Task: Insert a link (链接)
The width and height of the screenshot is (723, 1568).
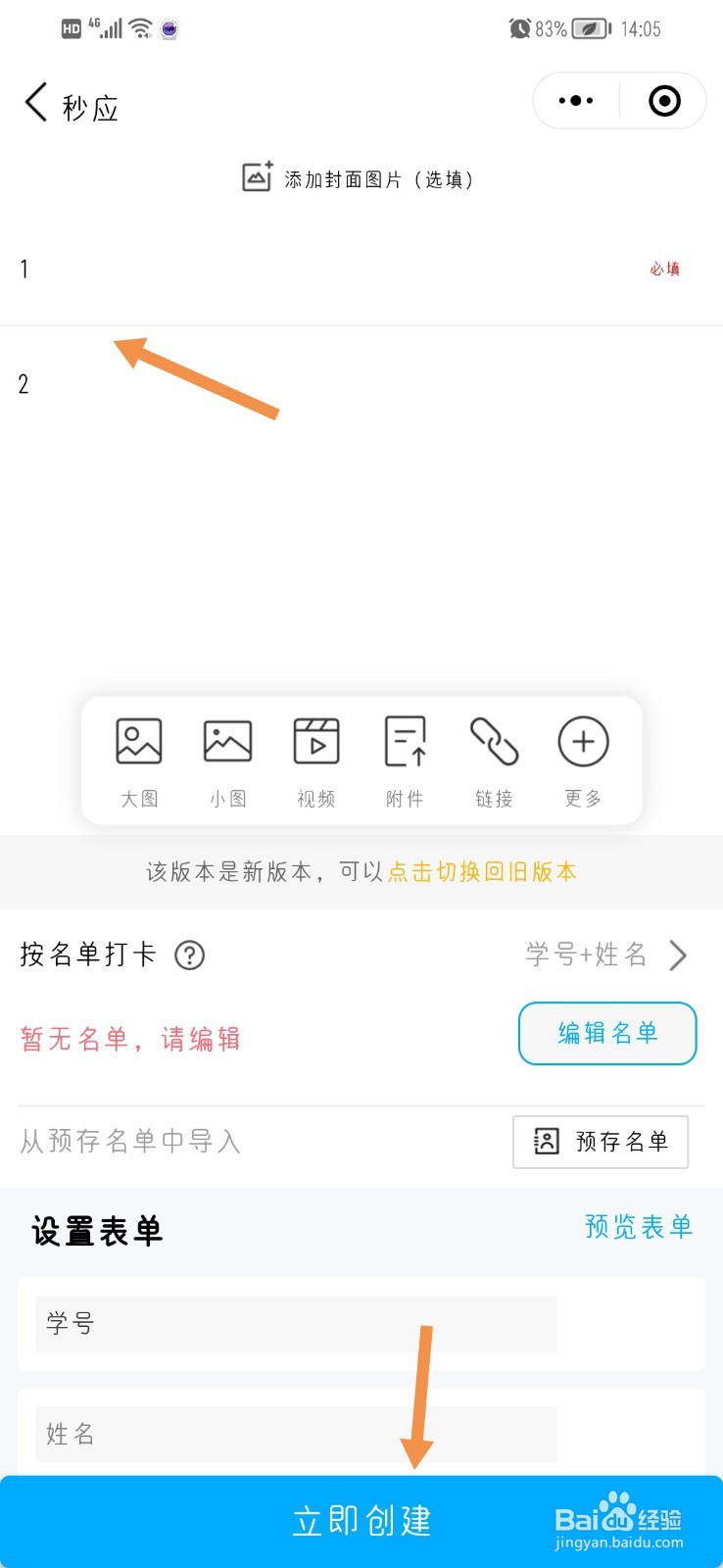Action: tap(494, 762)
